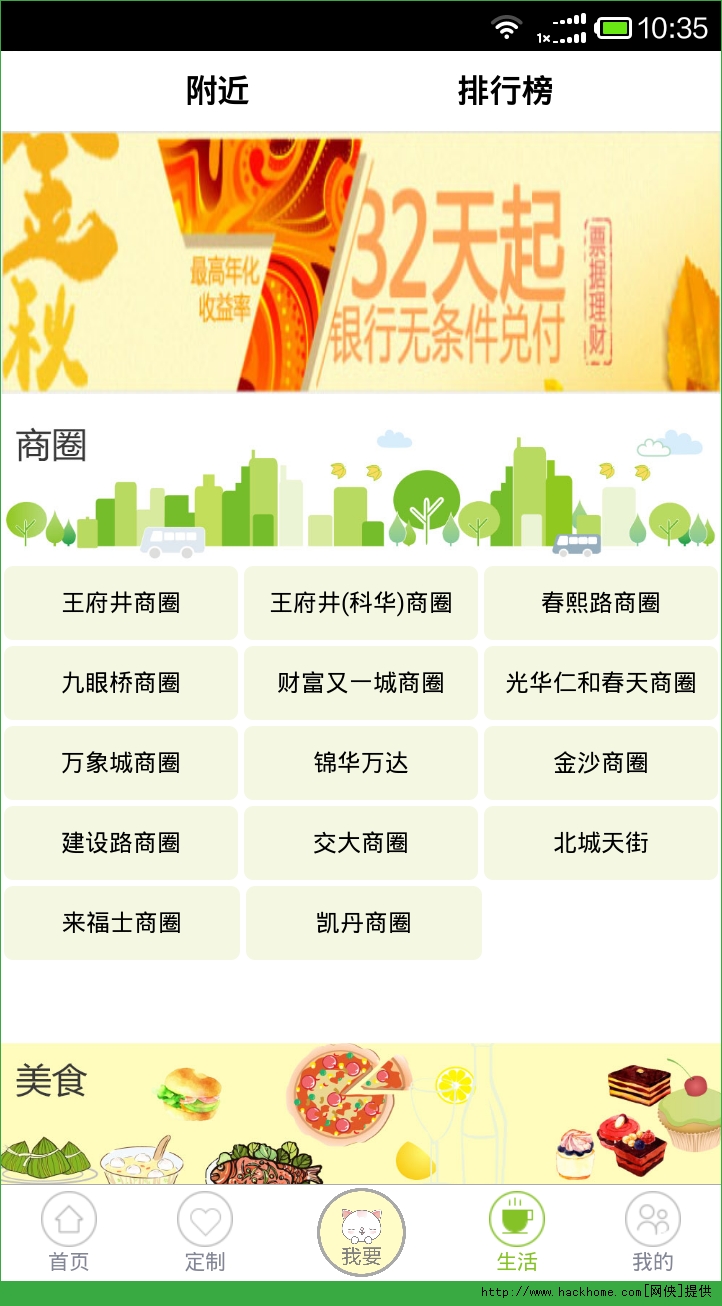Select 王府井(科华)商圈

361,603
